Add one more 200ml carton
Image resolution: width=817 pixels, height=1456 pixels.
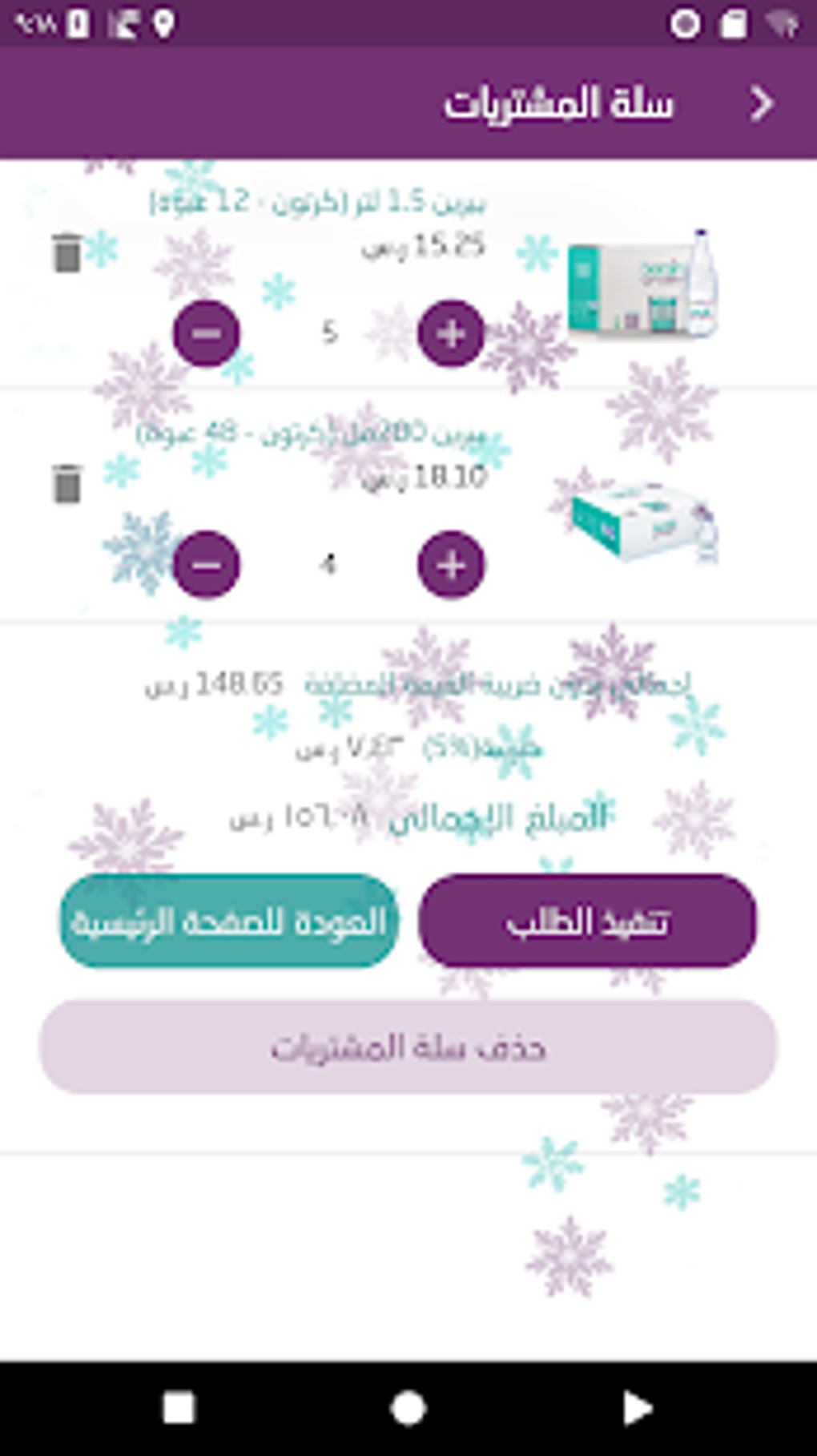451,565
